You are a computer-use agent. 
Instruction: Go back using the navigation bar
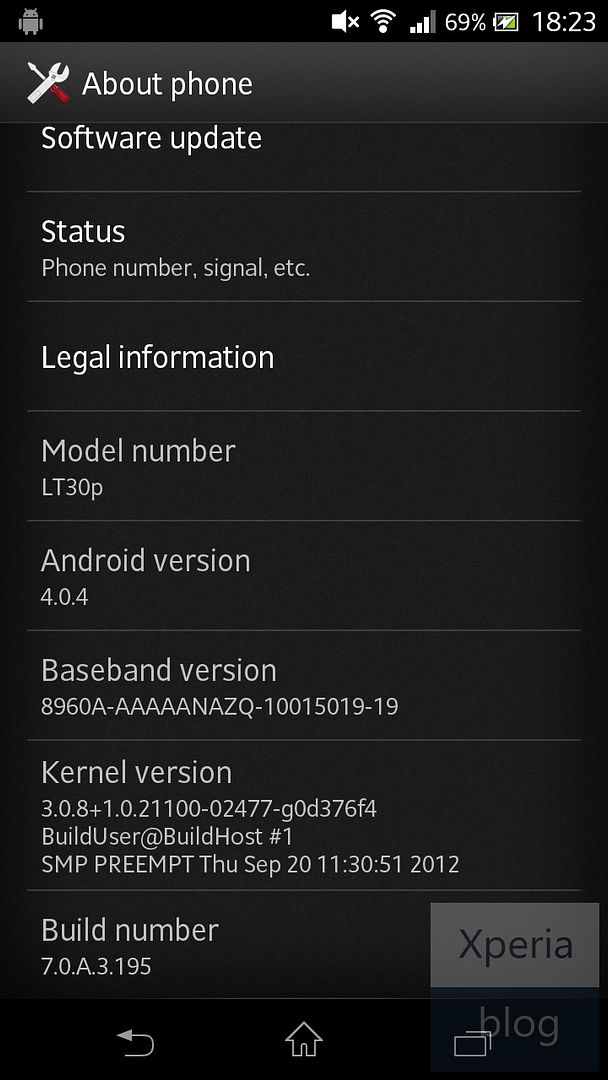coord(135,1041)
